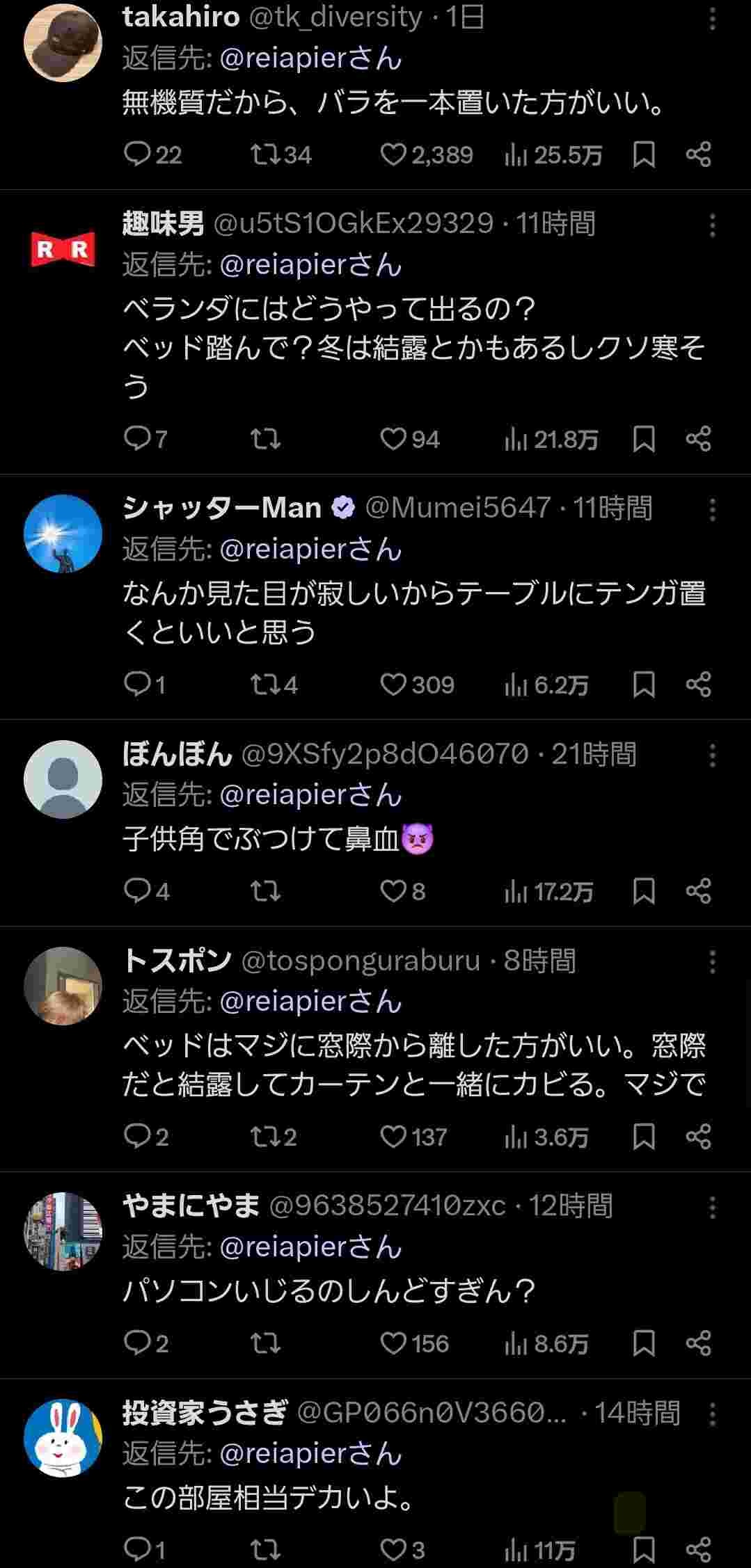Viewport: 751px width, 1568px height.
Task: Reply to ぼんぼん's comment
Action: click(137, 891)
